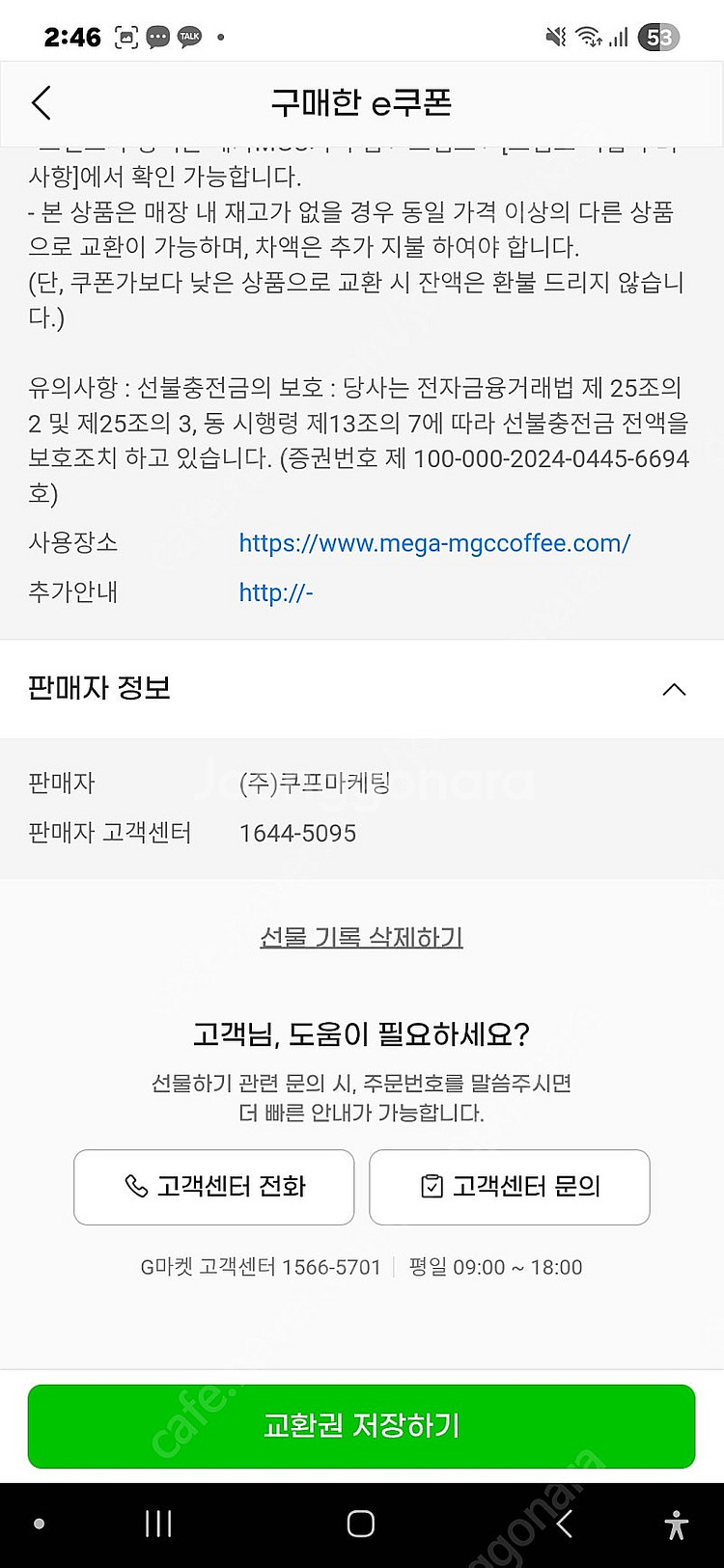The height and width of the screenshot is (1568, 724).
Task: Go back from the 구매한 e쿠폰 page
Action: click(41, 103)
